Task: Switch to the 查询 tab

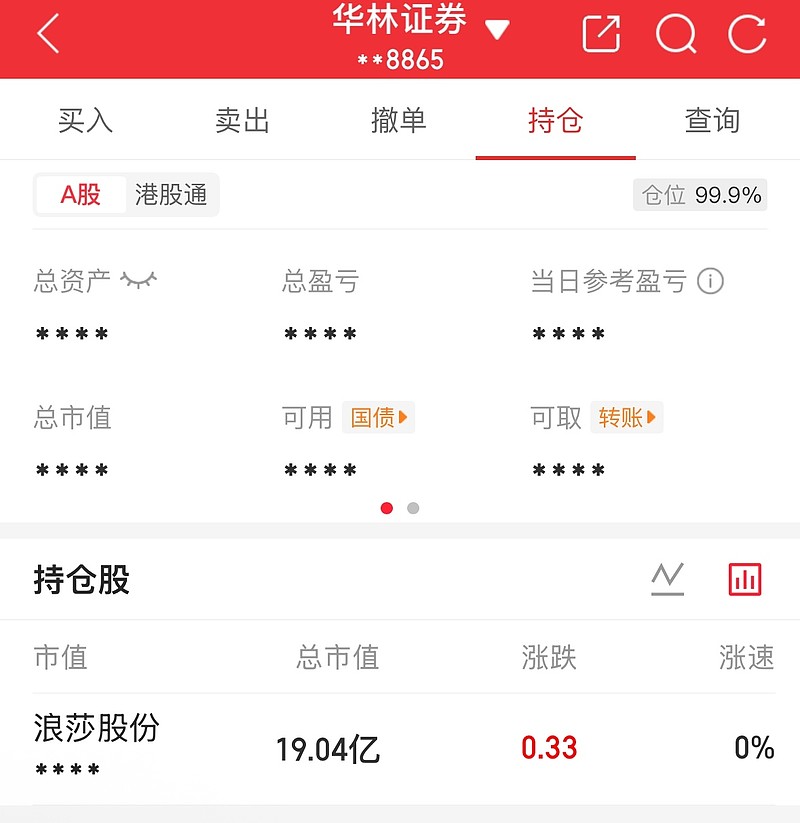Action: pos(711,119)
